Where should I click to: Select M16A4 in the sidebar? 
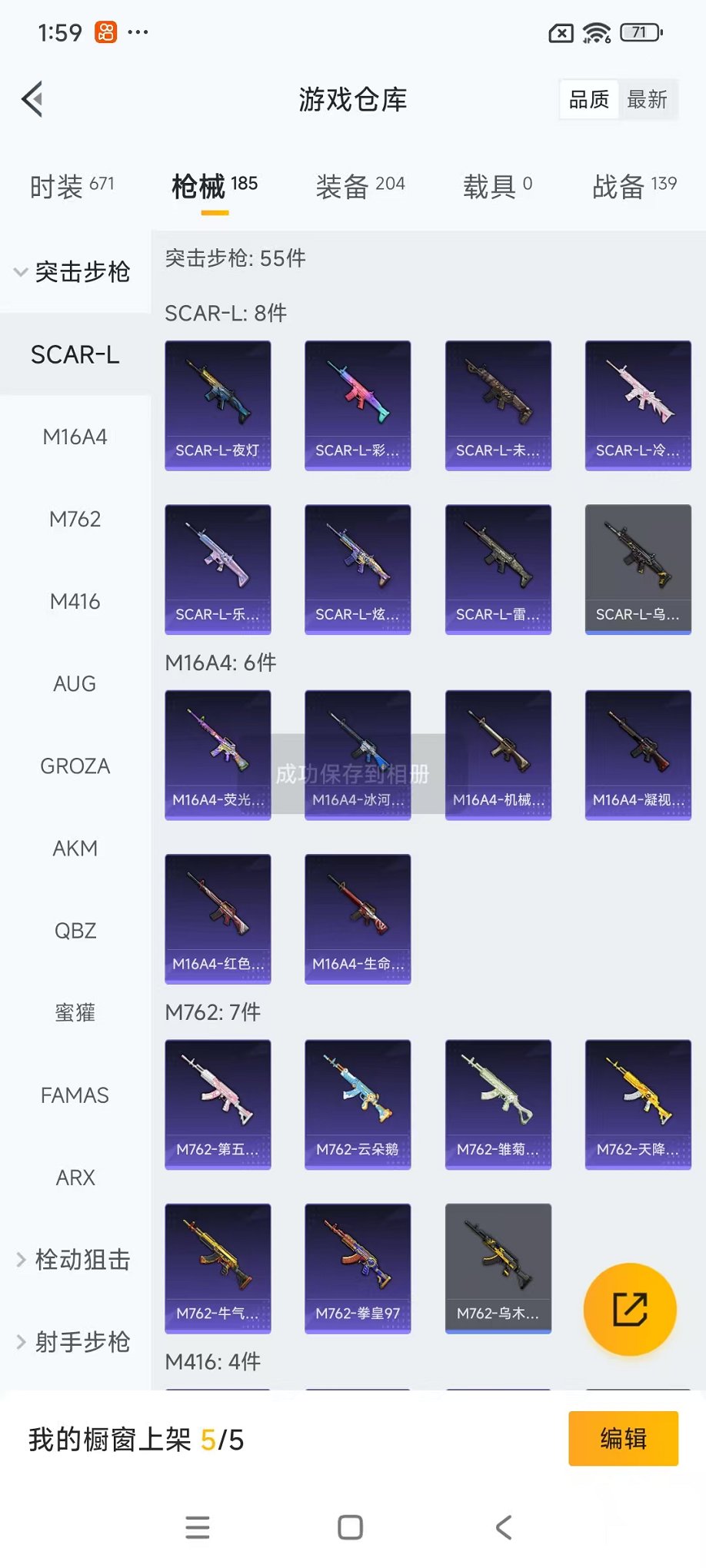click(x=75, y=437)
